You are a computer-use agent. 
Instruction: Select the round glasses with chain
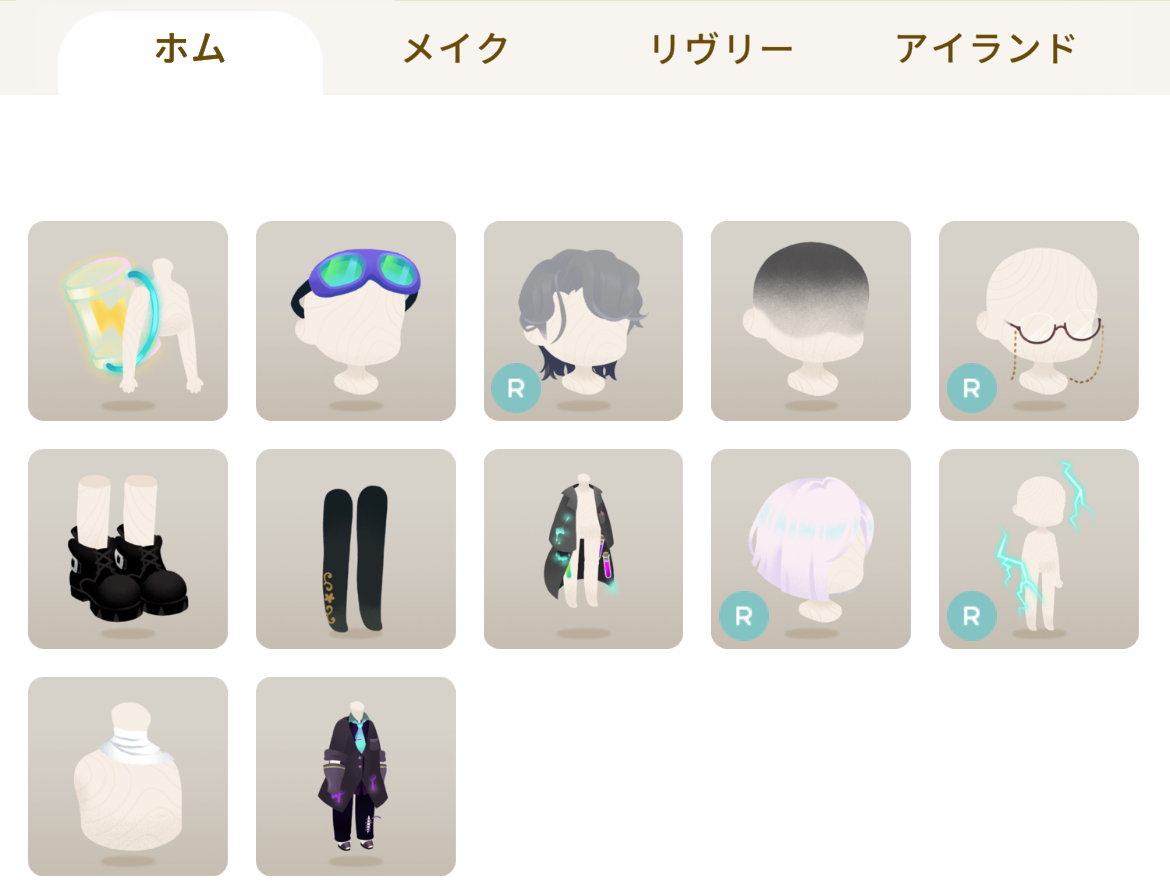click(x=1039, y=321)
